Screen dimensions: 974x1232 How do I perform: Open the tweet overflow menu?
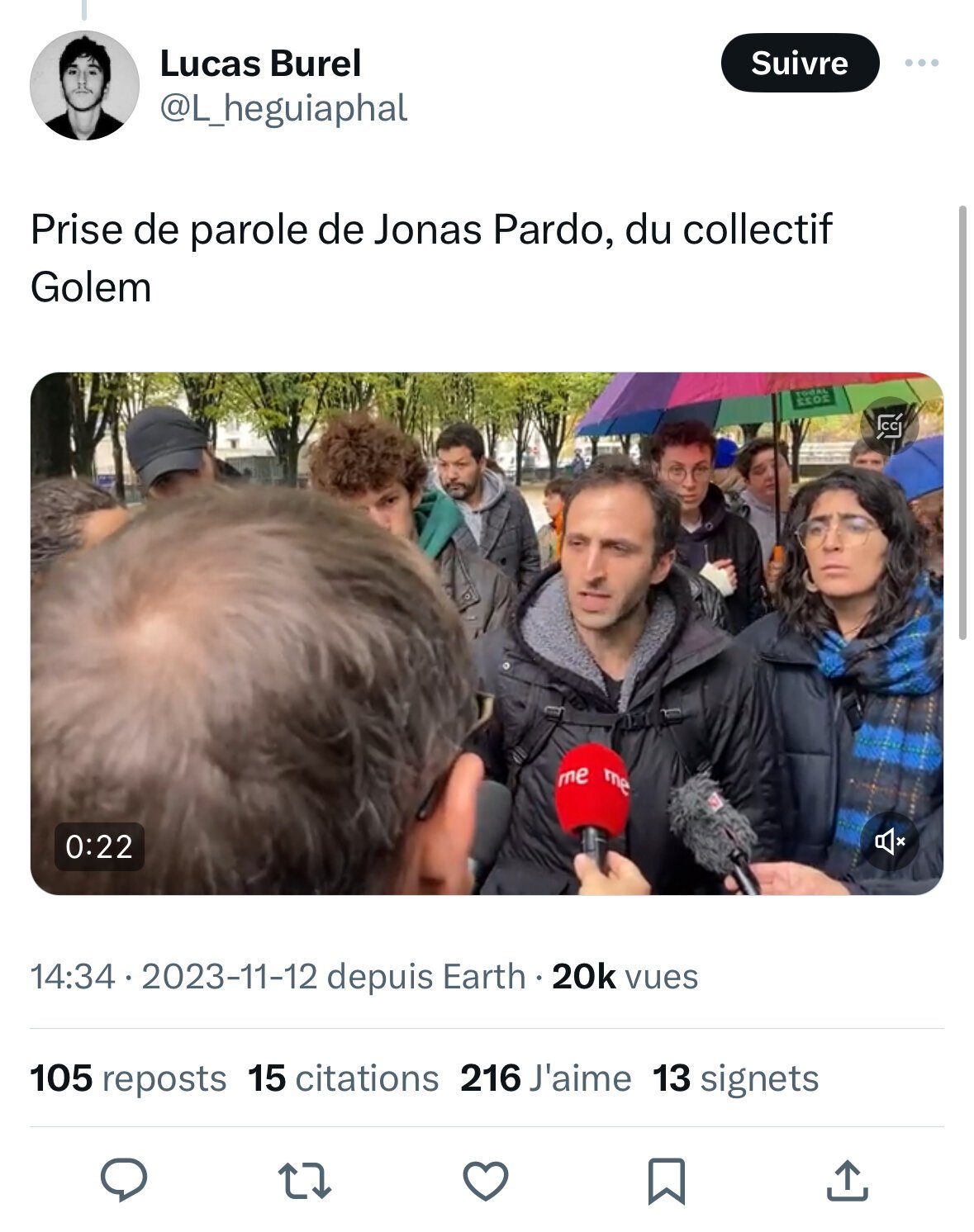tap(921, 63)
